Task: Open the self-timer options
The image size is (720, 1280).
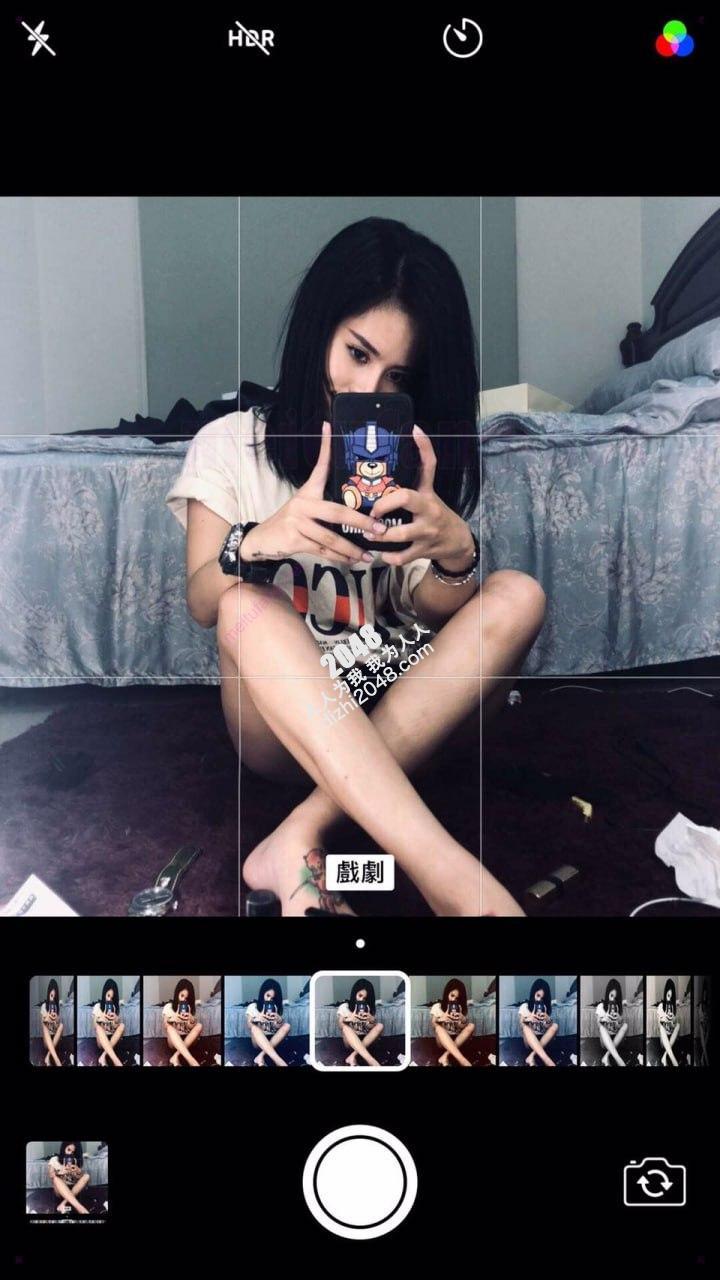Action: coord(462,39)
